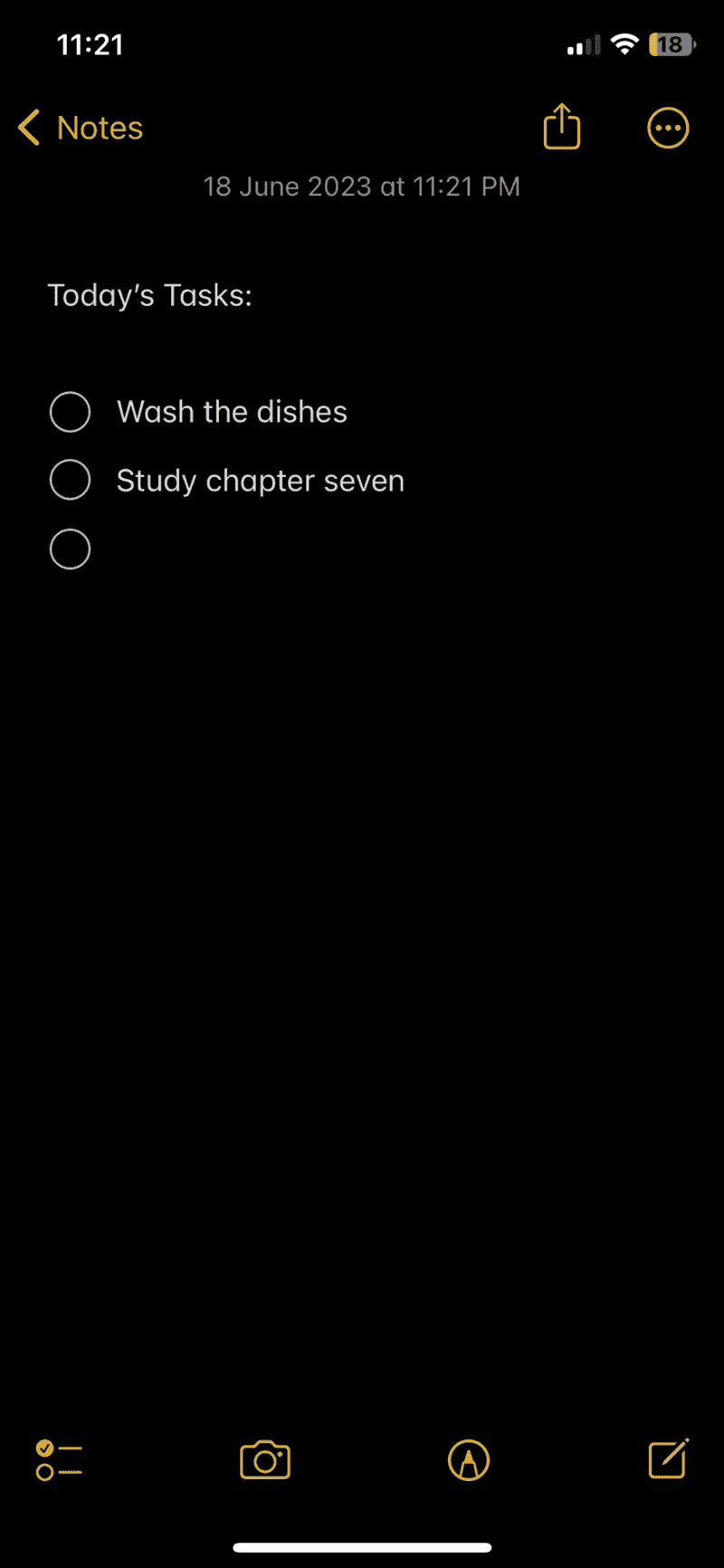Tap the clock showing 11:21

90,43
